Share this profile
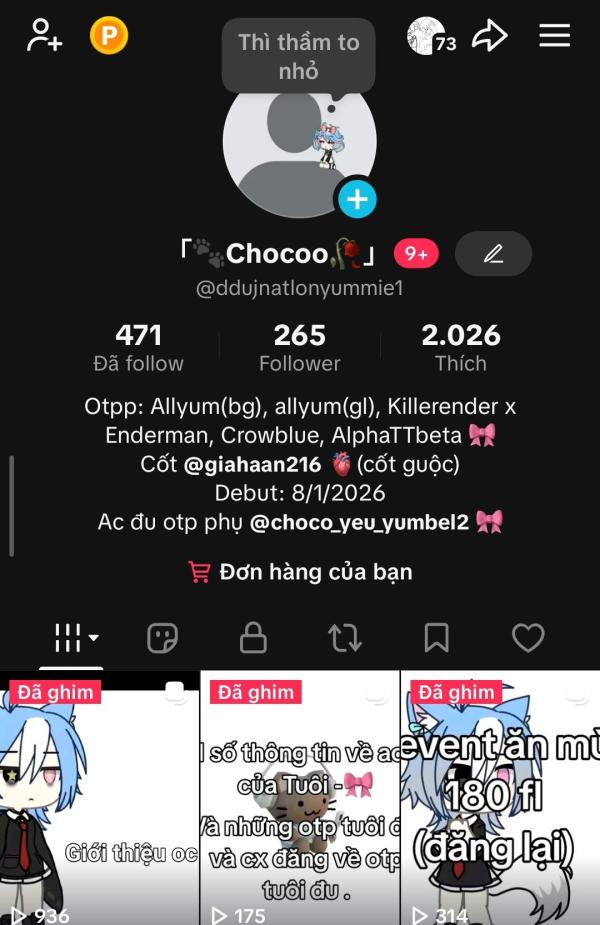 point(490,36)
